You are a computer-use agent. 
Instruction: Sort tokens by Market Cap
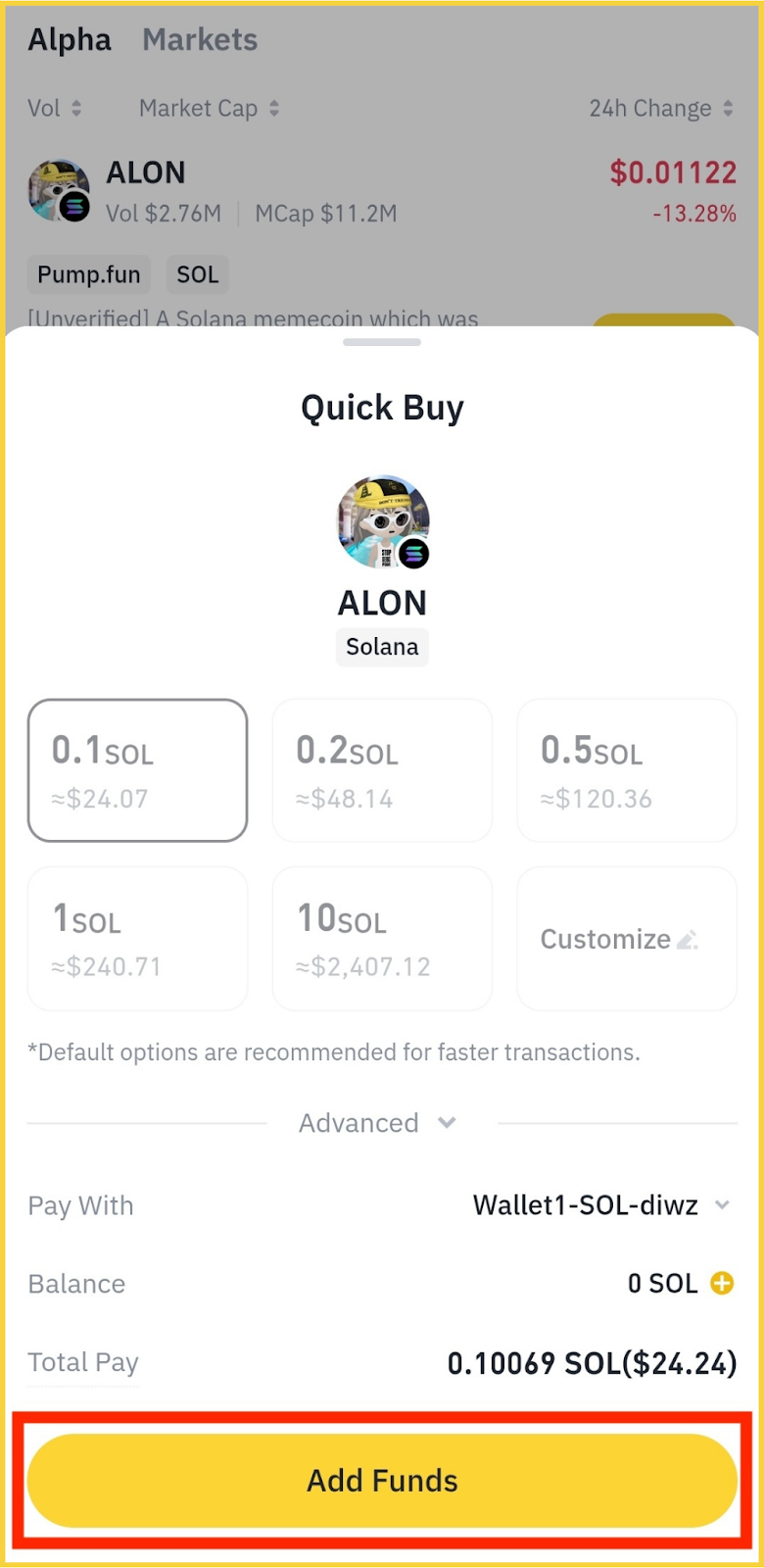click(209, 109)
